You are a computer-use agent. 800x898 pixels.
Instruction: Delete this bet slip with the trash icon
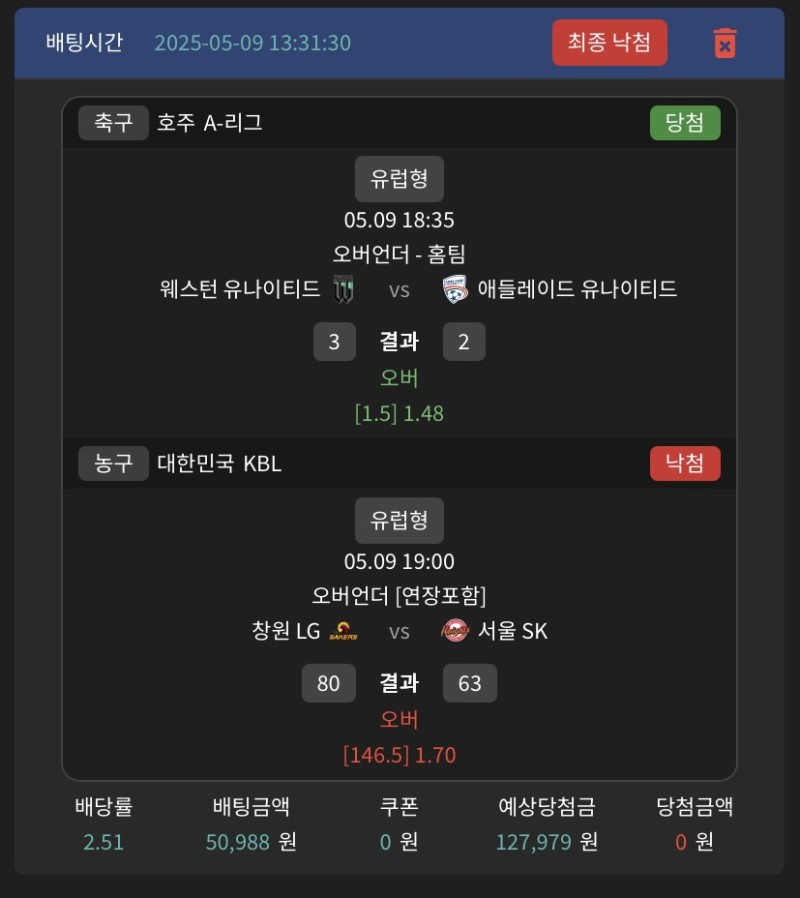coord(724,43)
